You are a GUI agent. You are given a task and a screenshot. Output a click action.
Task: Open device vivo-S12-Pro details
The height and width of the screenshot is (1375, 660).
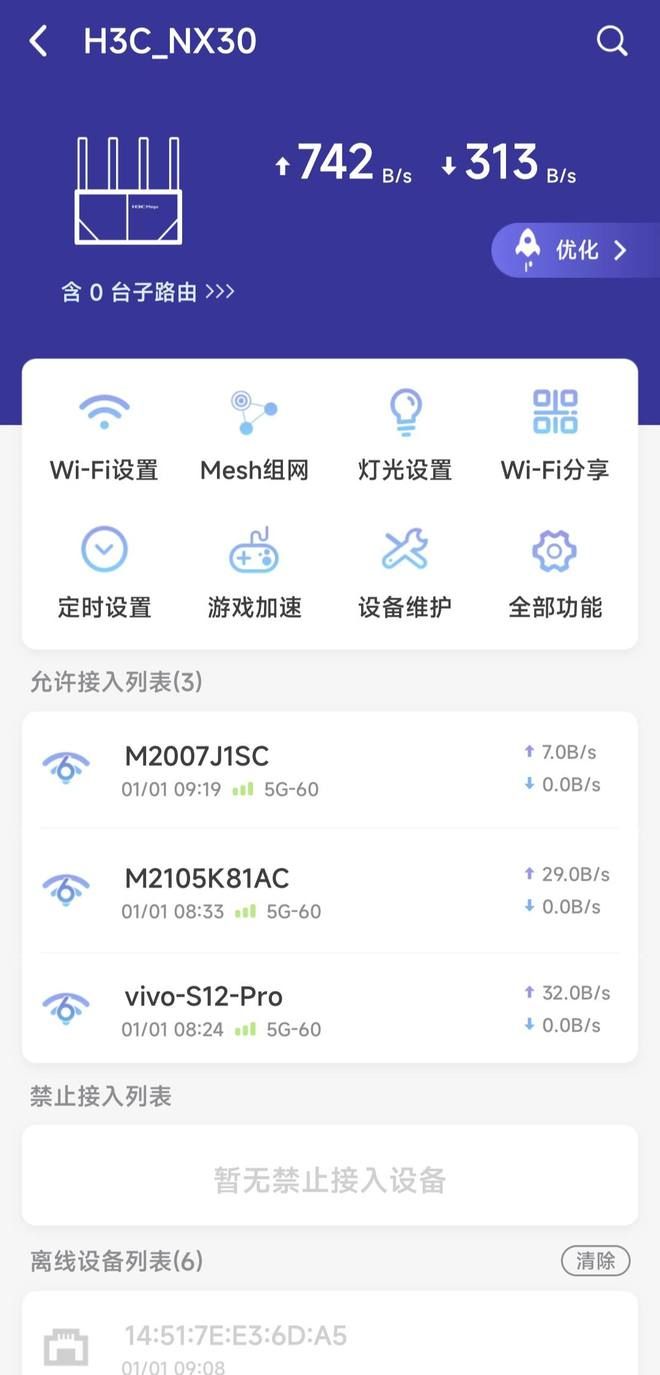pos(330,1009)
